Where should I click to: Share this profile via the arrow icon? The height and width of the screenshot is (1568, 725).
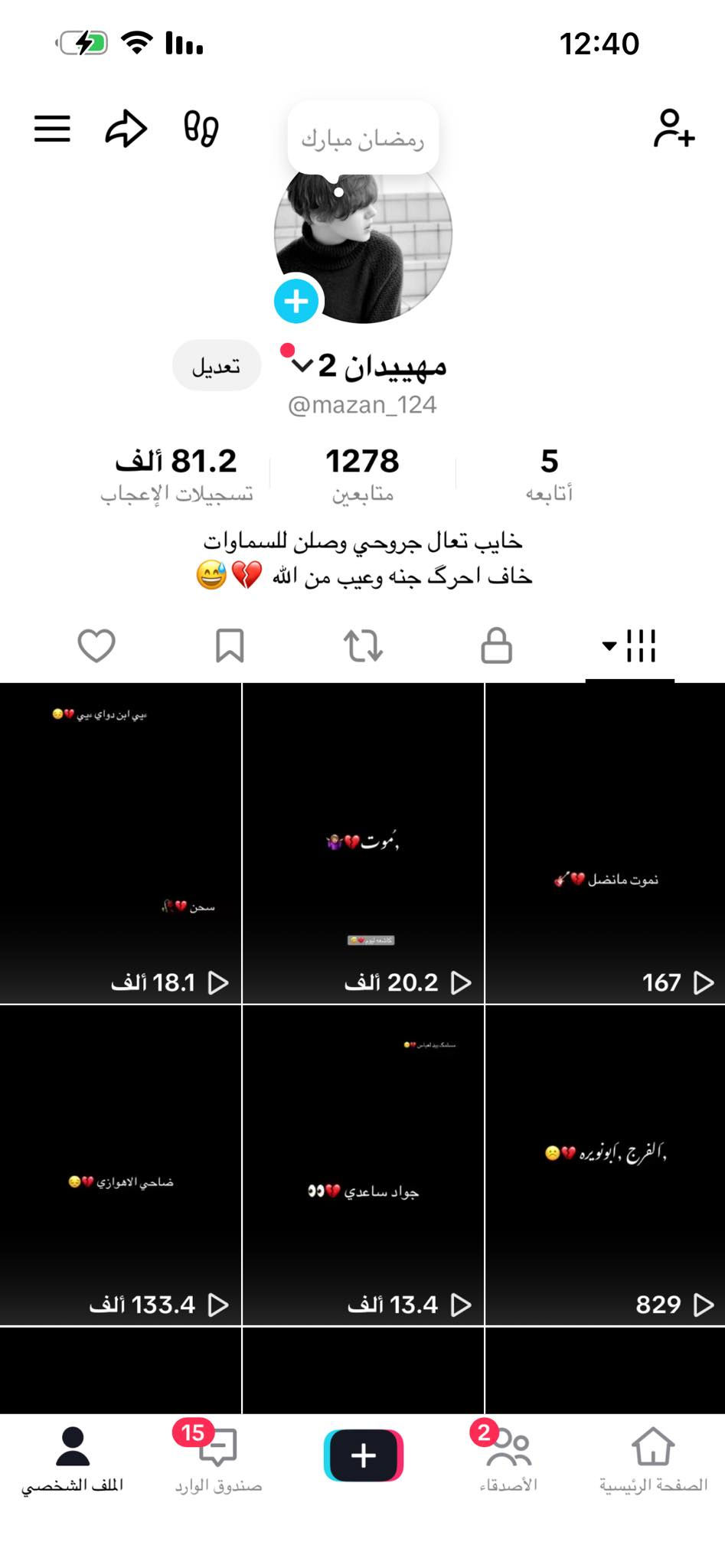[126, 129]
